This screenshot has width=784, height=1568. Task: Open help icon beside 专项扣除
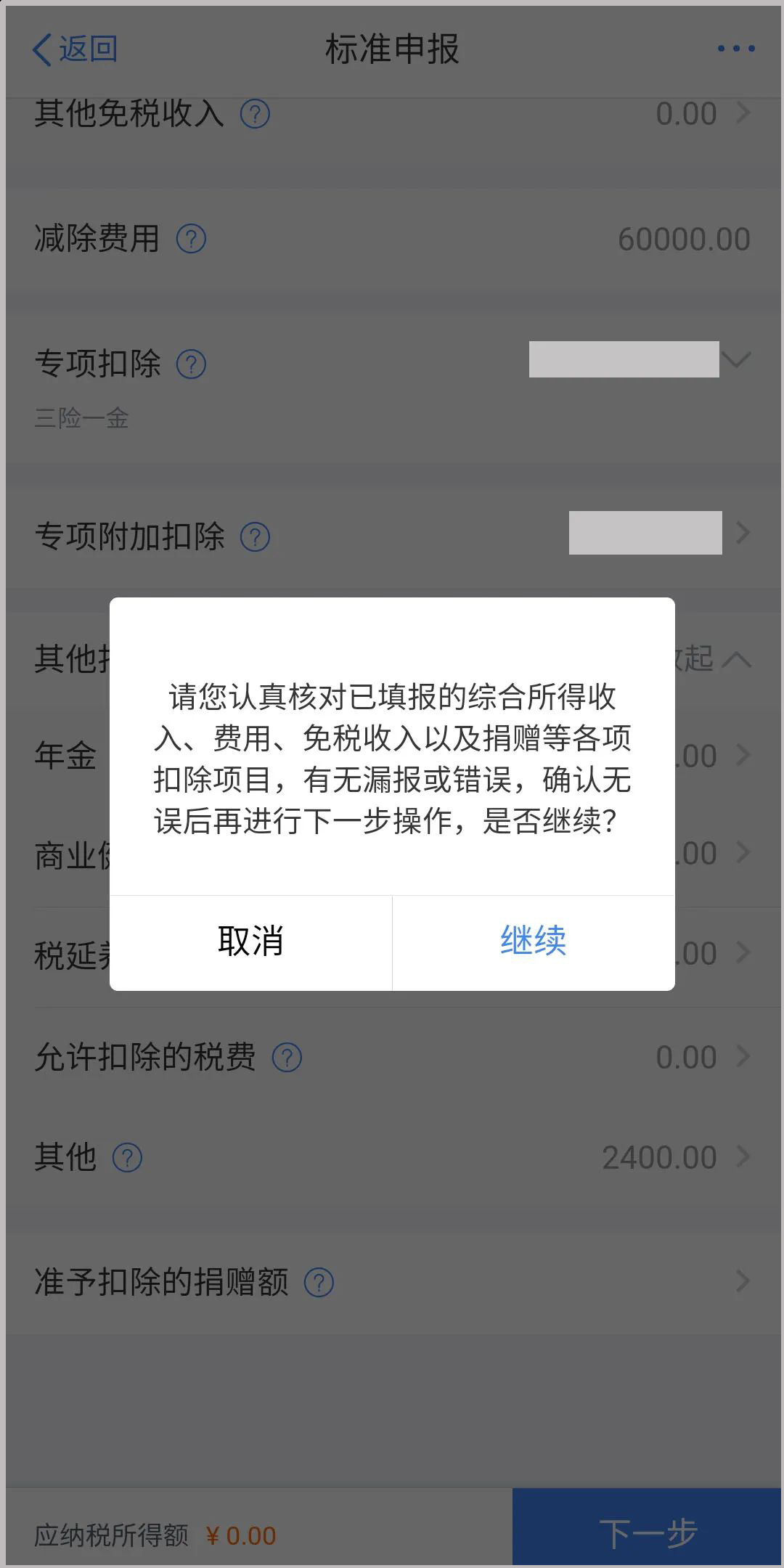(x=192, y=364)
